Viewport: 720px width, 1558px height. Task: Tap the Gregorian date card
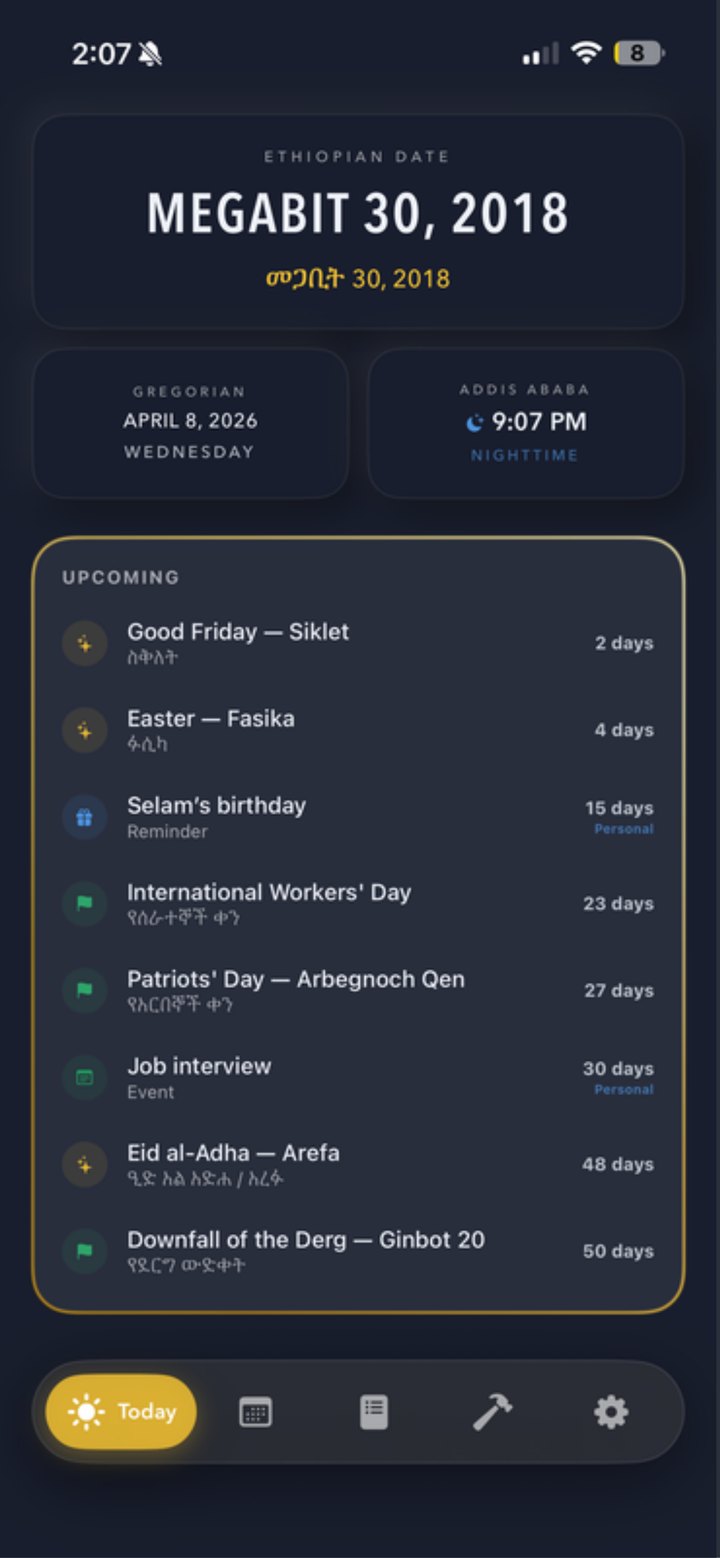coord(190,423)
